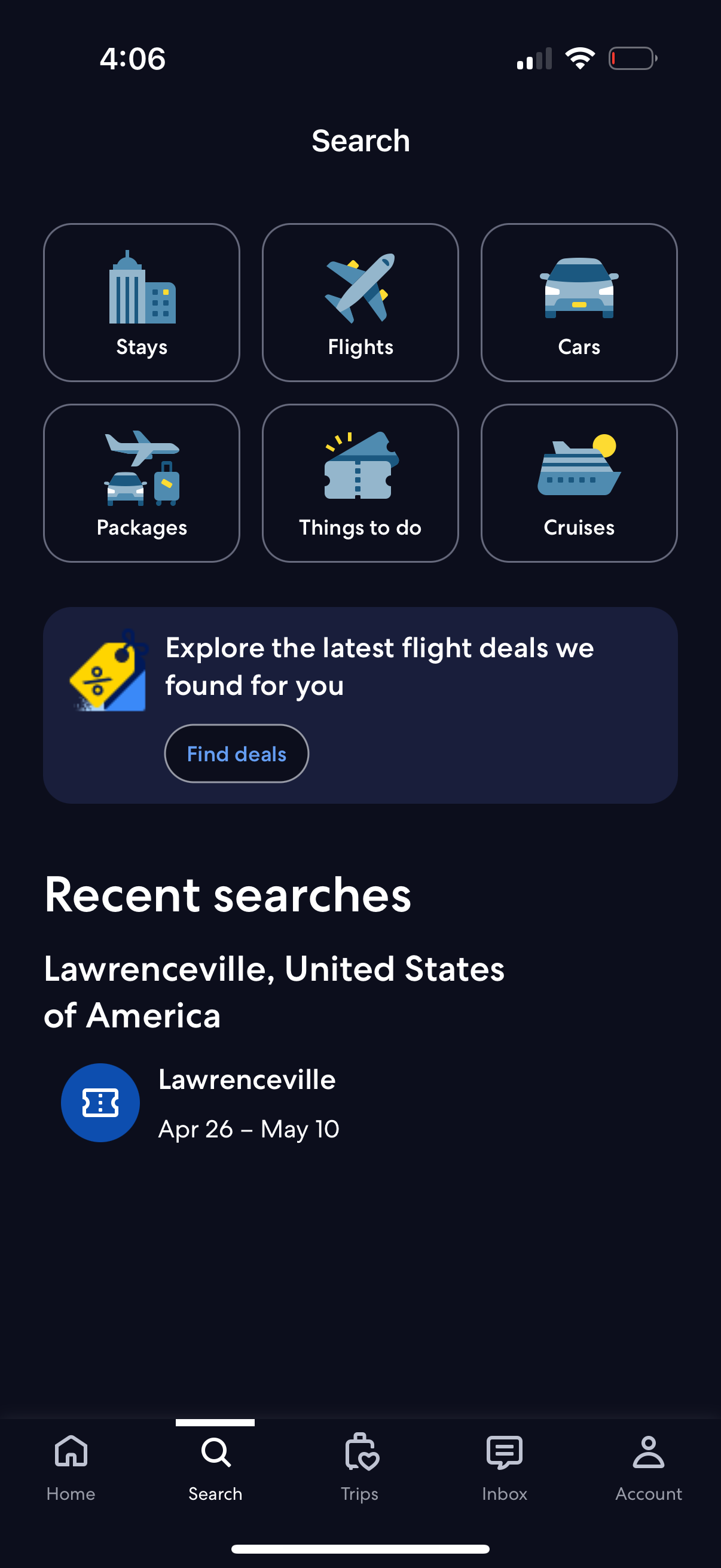This screenshot has width=721, height=1568.
Task: Tap the Trips suitcase icon
Action: (359, 1455)
